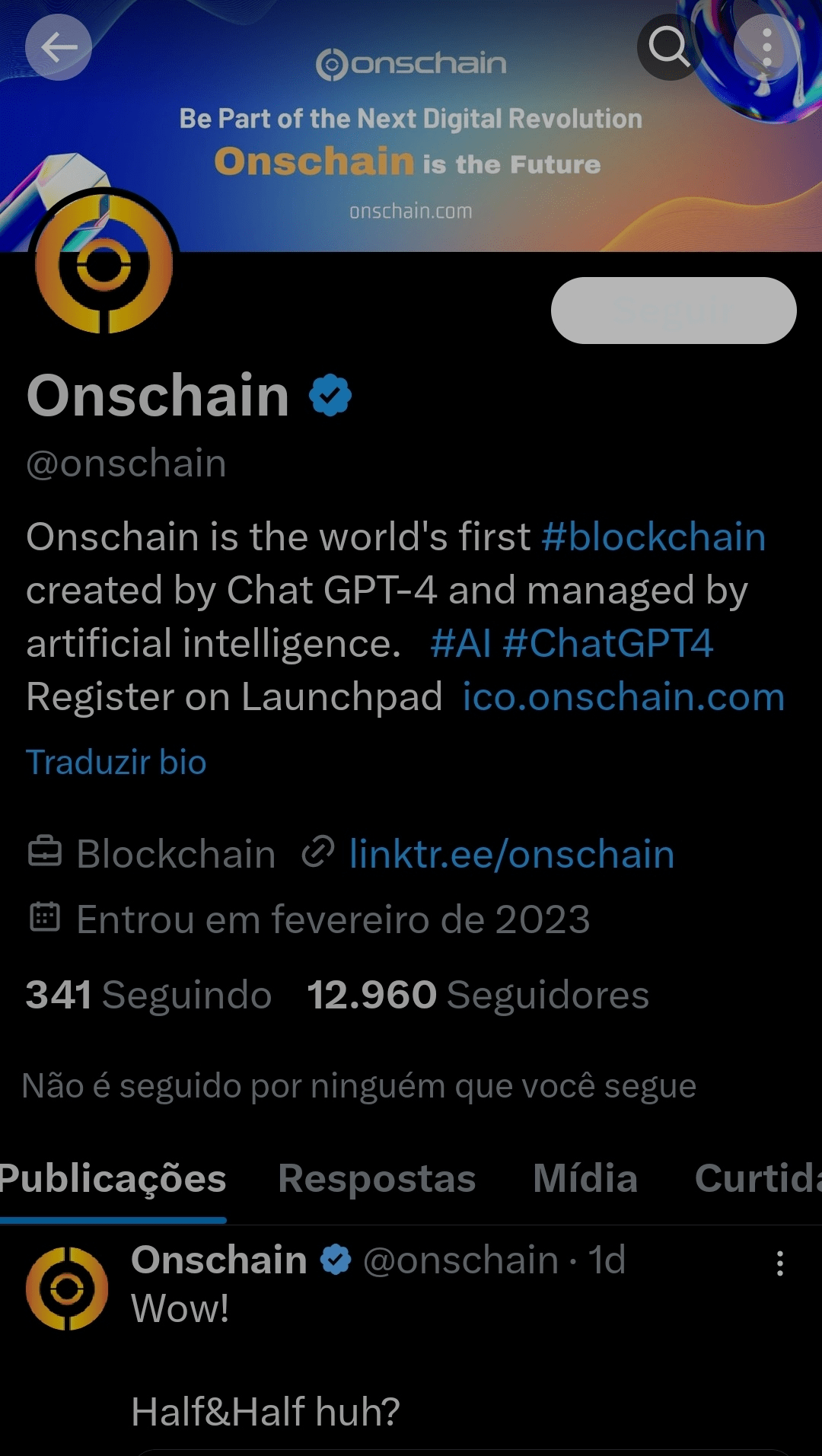The image size is (822, 1456).
Task: Switch to the Respostas tab
Action: pos(377,1178)
